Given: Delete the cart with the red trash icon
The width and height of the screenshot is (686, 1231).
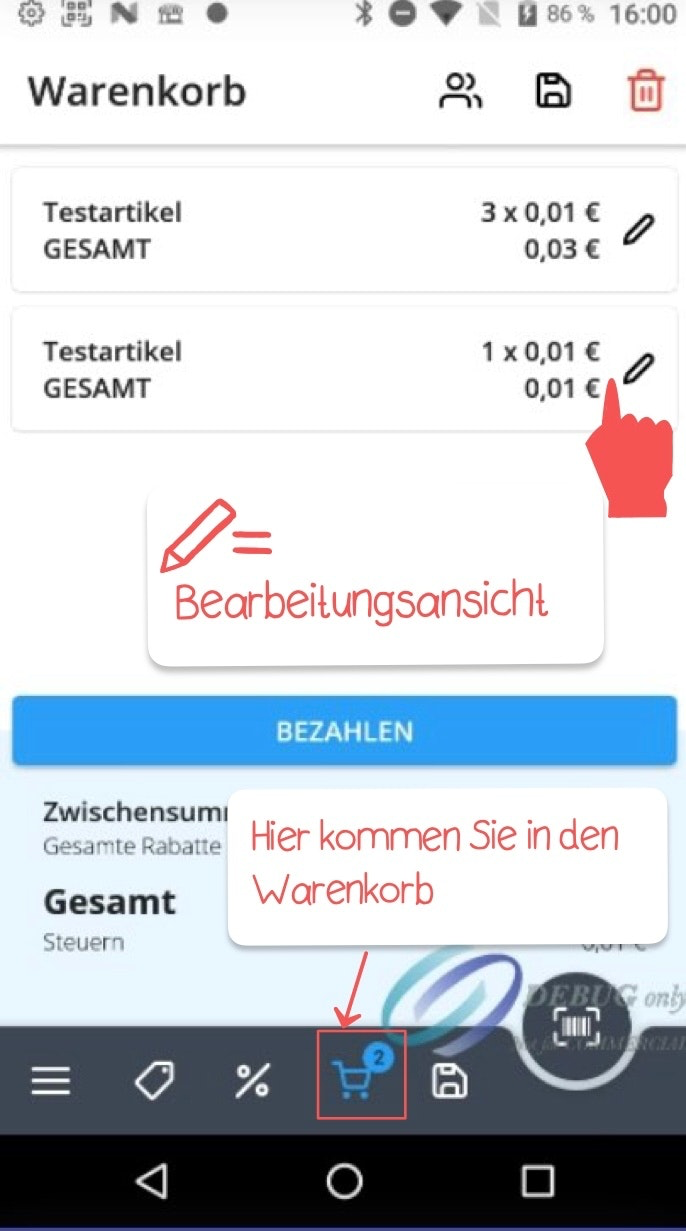Looking at the screenshot, I should click(645, 92).
